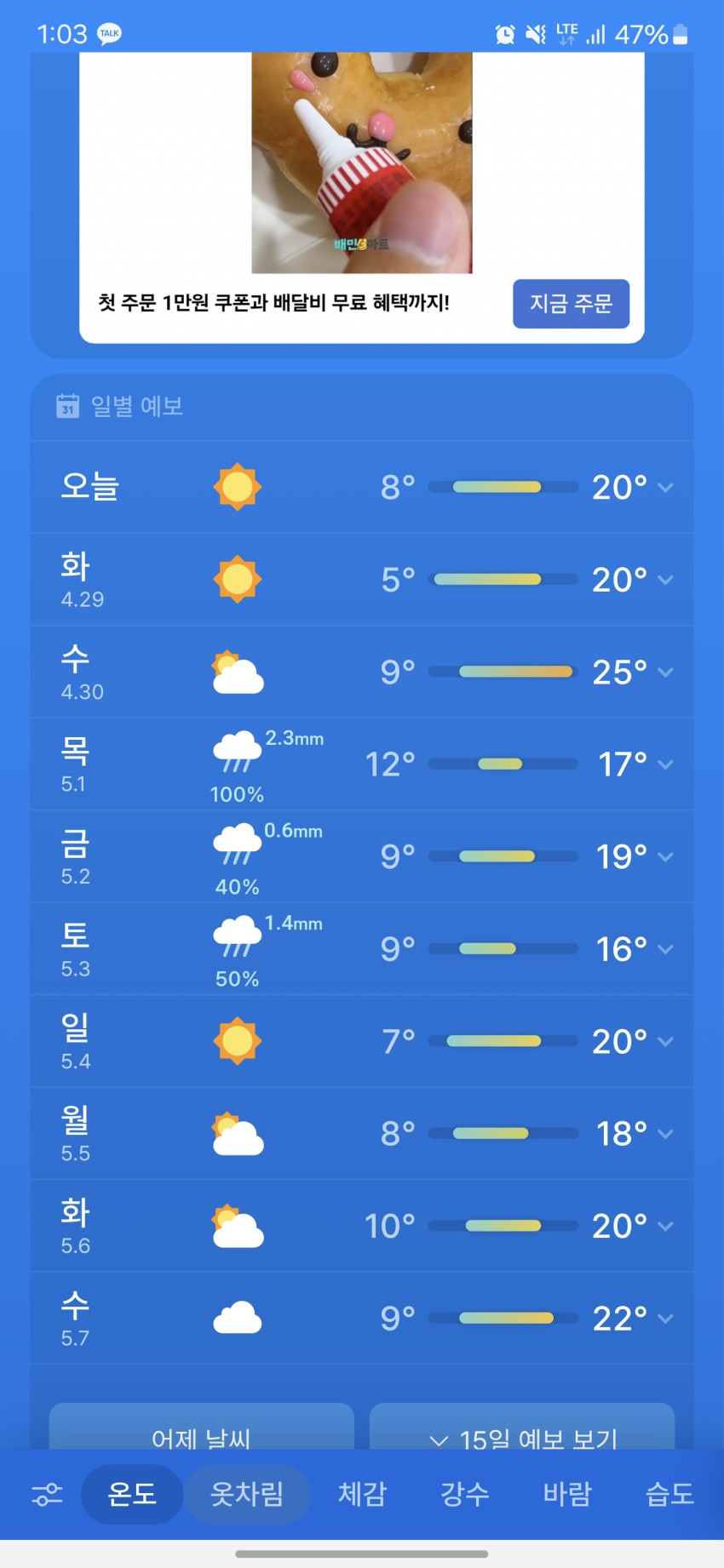This screenshot has width=724, height=1568.
Task: Expand today's (오늘) forecast row
Action: (x=665, y=487)
